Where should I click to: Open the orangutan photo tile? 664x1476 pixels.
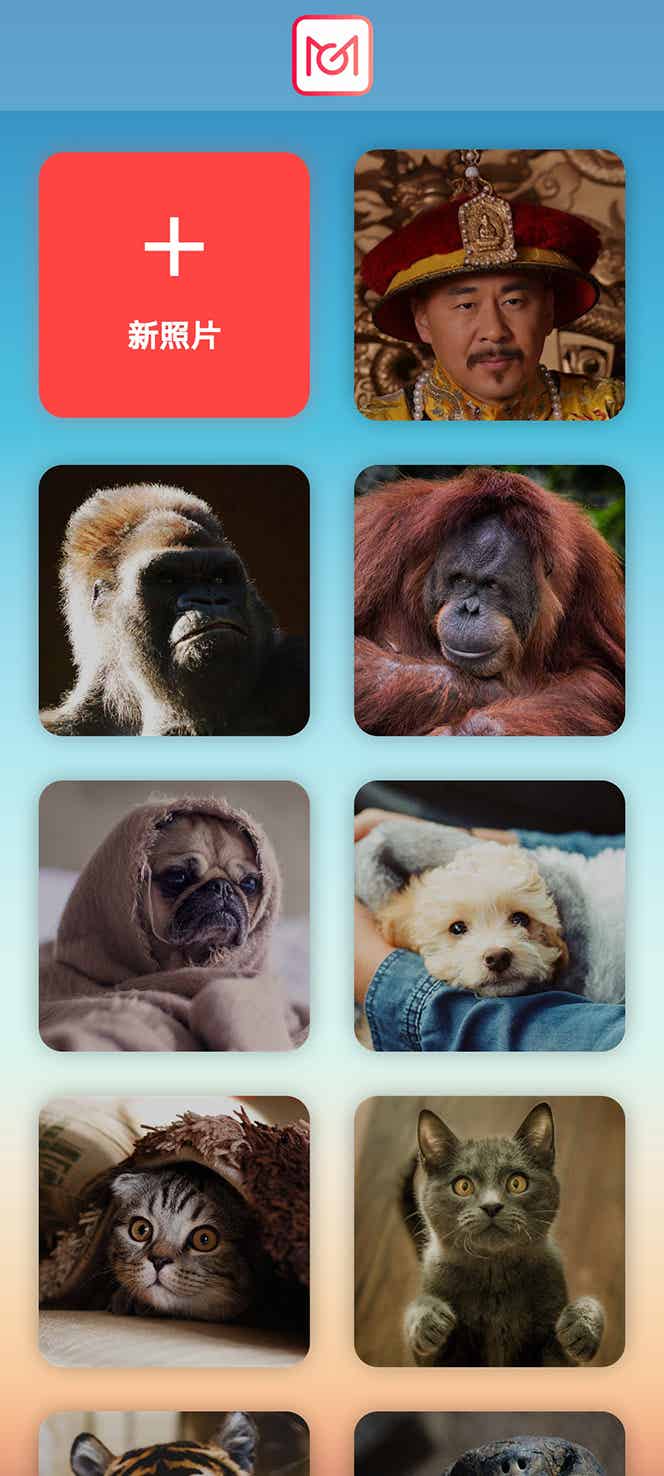coord(489,600)
